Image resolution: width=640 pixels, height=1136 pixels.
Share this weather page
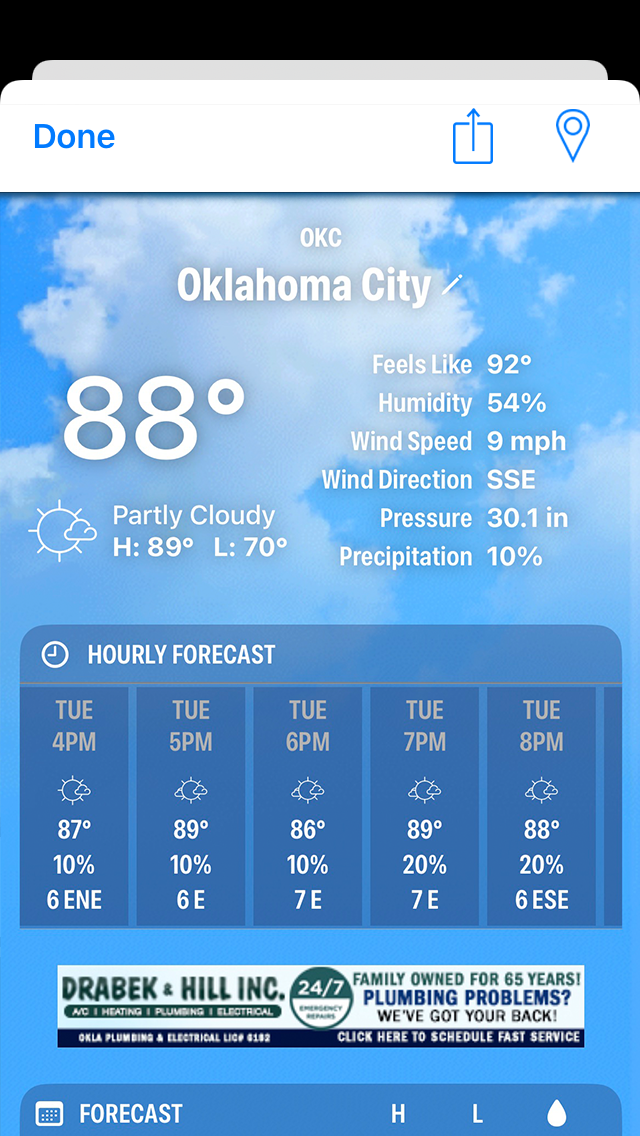tap(473, 136)
